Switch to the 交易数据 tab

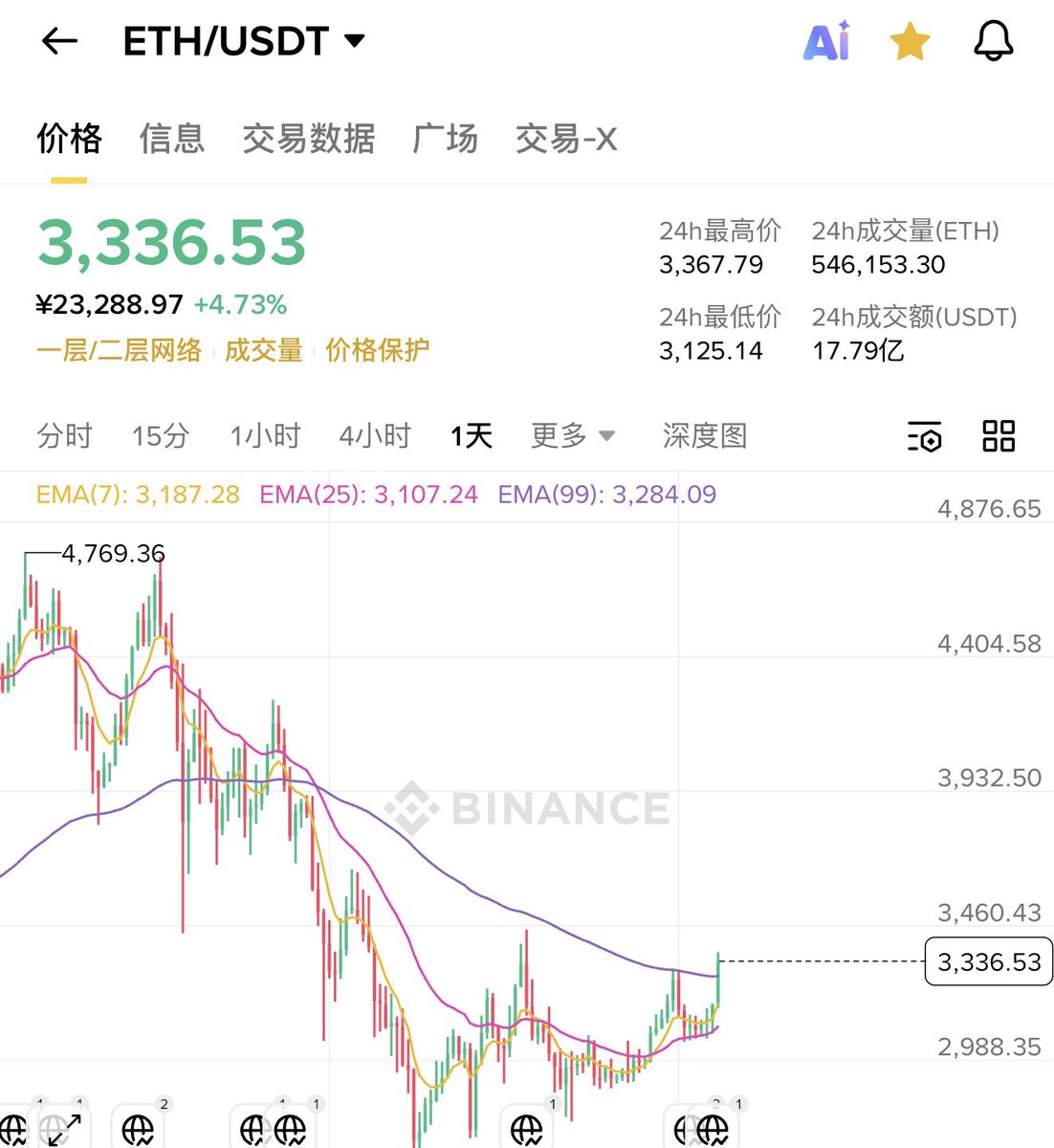[308, 139]
